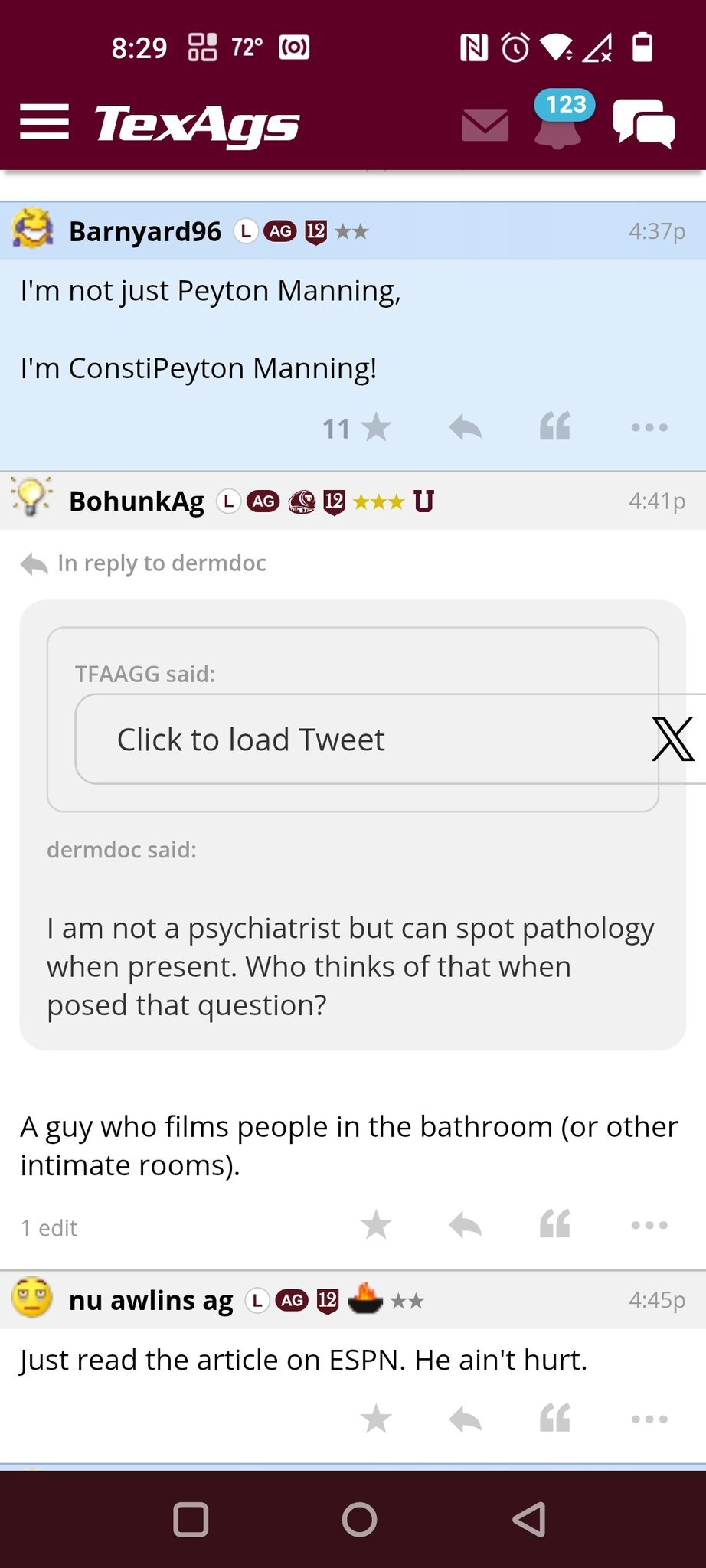The image size is (706, 1568).
Task: Star Barnyard96's post
Action: [x=376, y=427]
